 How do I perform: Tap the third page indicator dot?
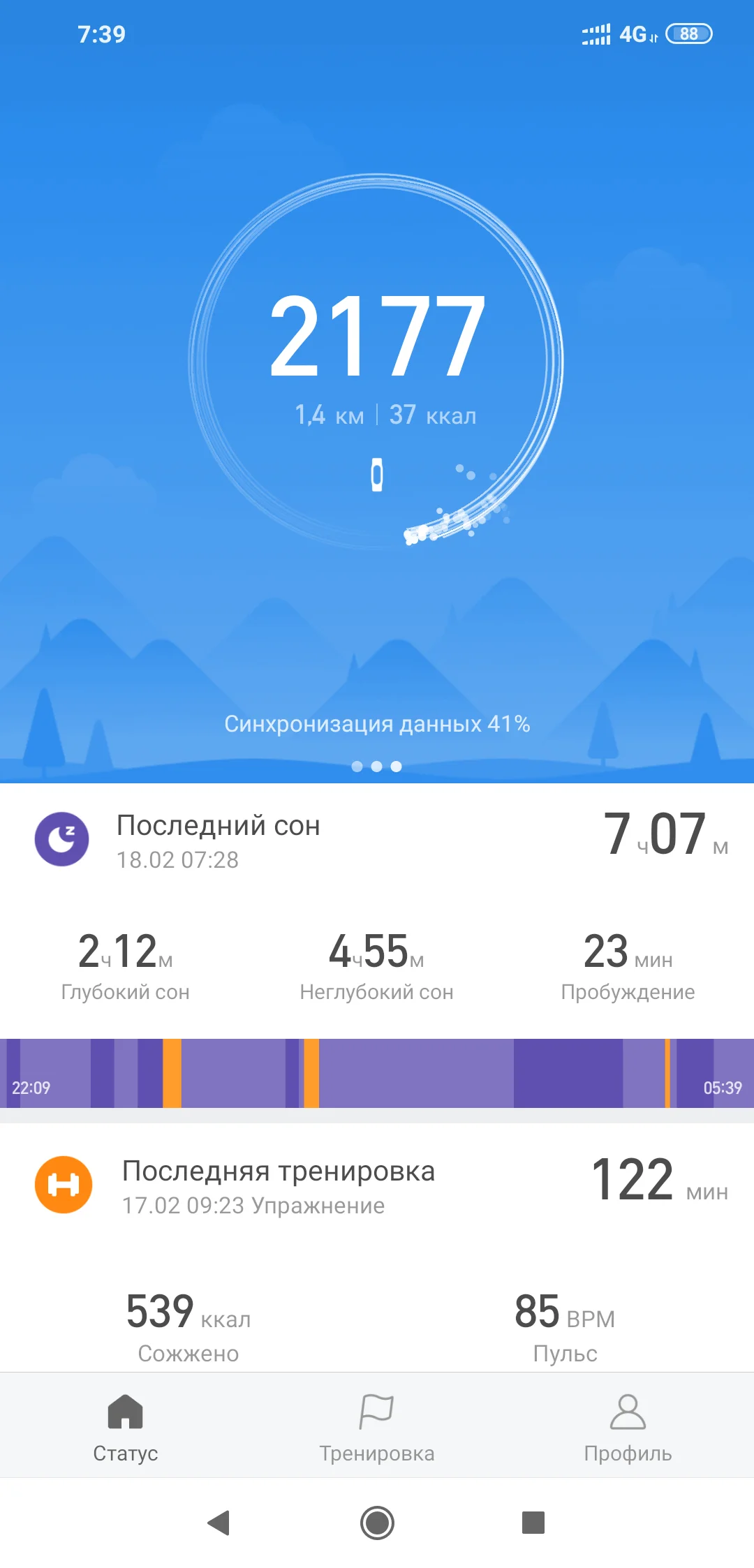pos(397,767)
